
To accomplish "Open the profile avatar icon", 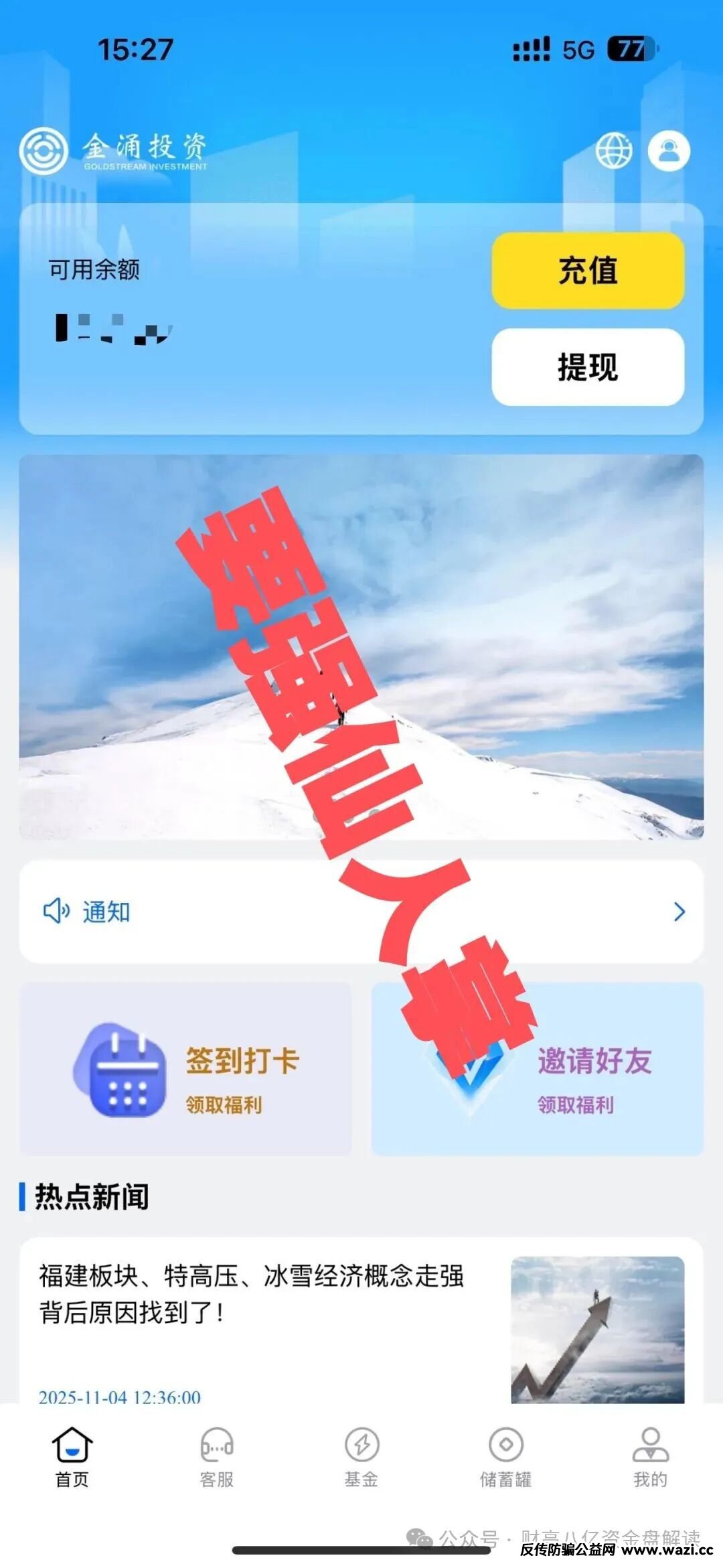I will pos(669,151).
